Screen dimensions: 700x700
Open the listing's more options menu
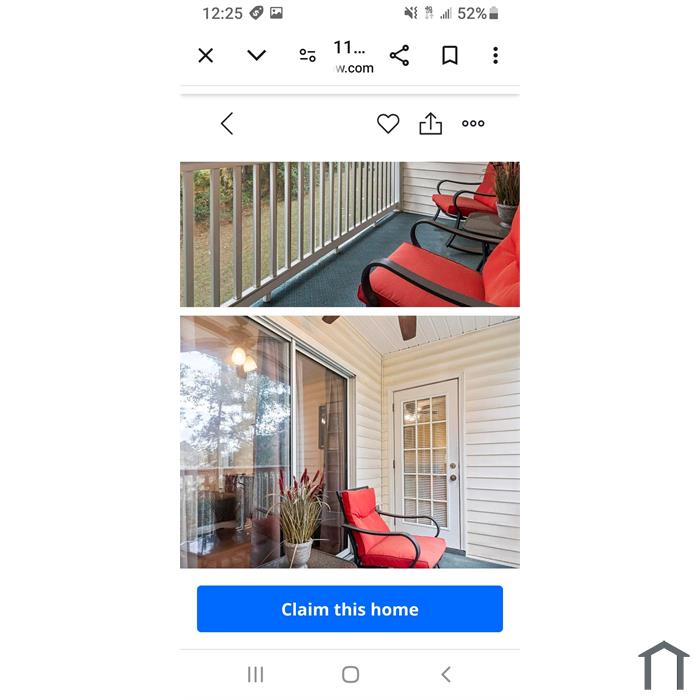pyautogui.click(x=473, y=124)
